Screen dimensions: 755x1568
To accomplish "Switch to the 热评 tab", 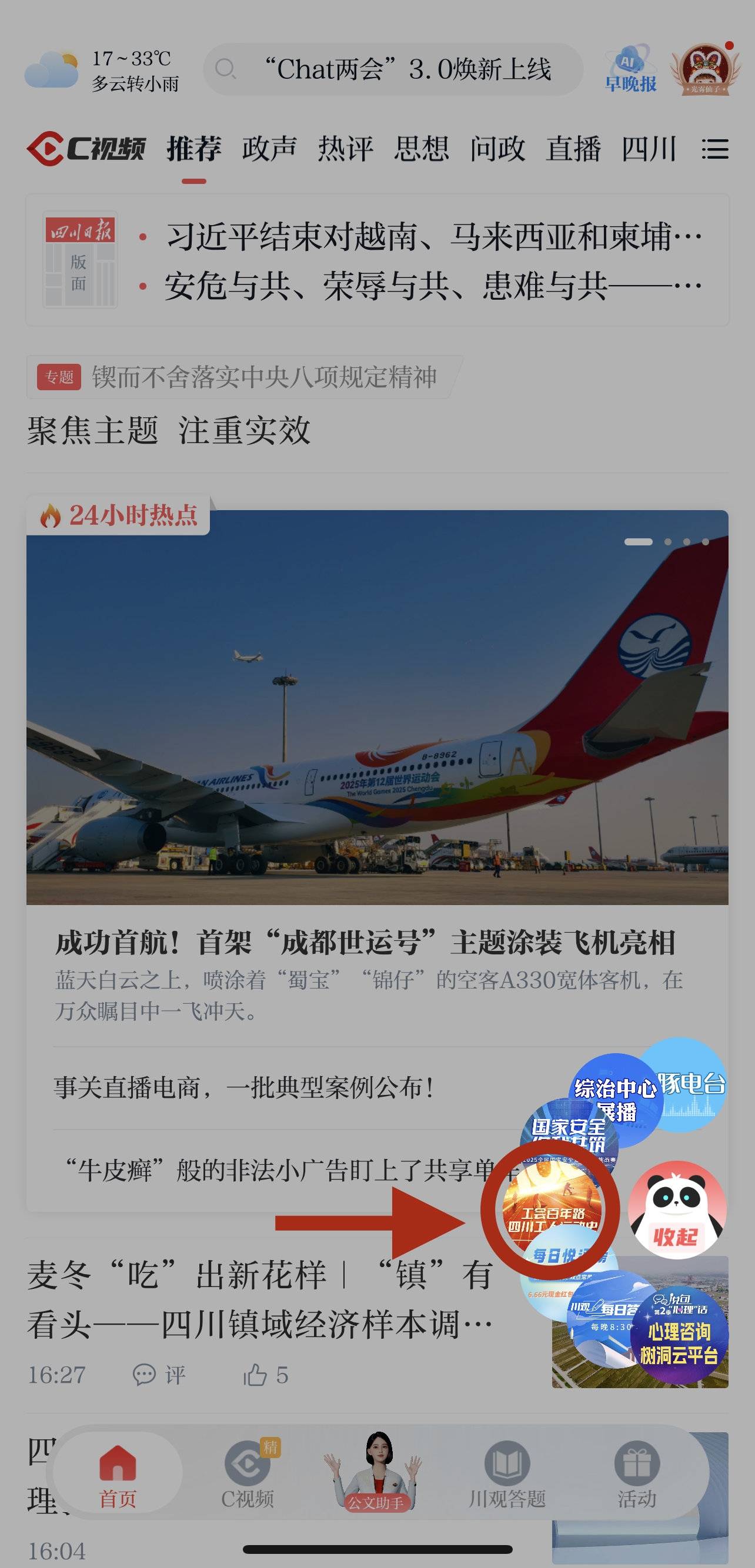I will [345, 149].
